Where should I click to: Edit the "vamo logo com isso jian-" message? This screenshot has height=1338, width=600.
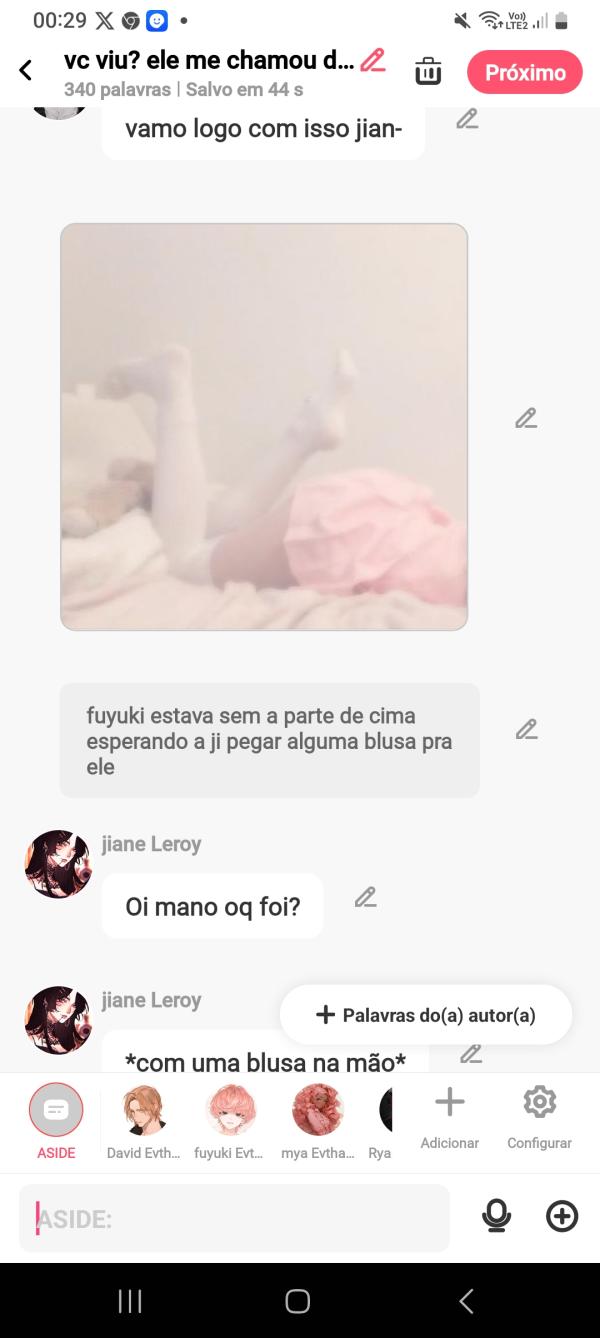click(x=467, y=119)
